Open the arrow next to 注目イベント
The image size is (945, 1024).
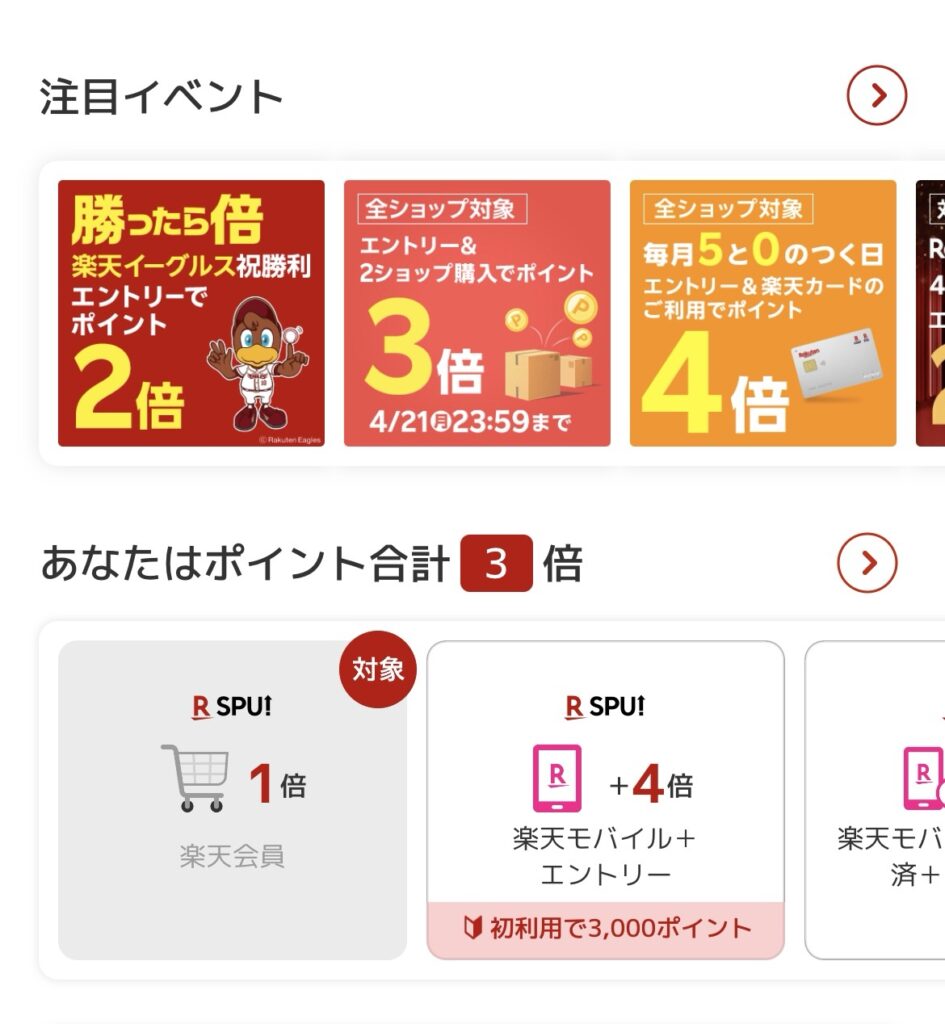click(876, 95)
